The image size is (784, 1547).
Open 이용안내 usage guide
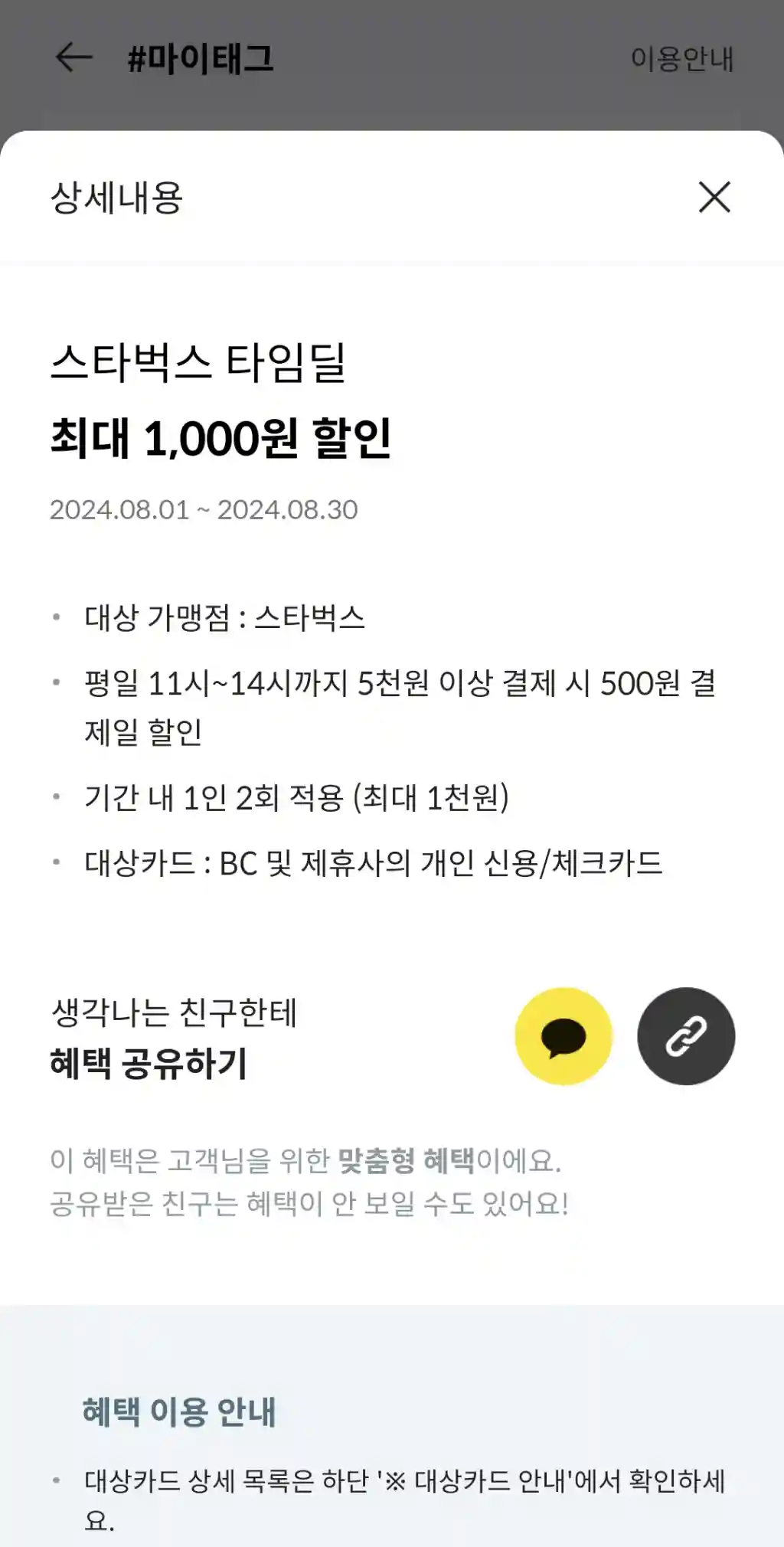coord(681,59)
